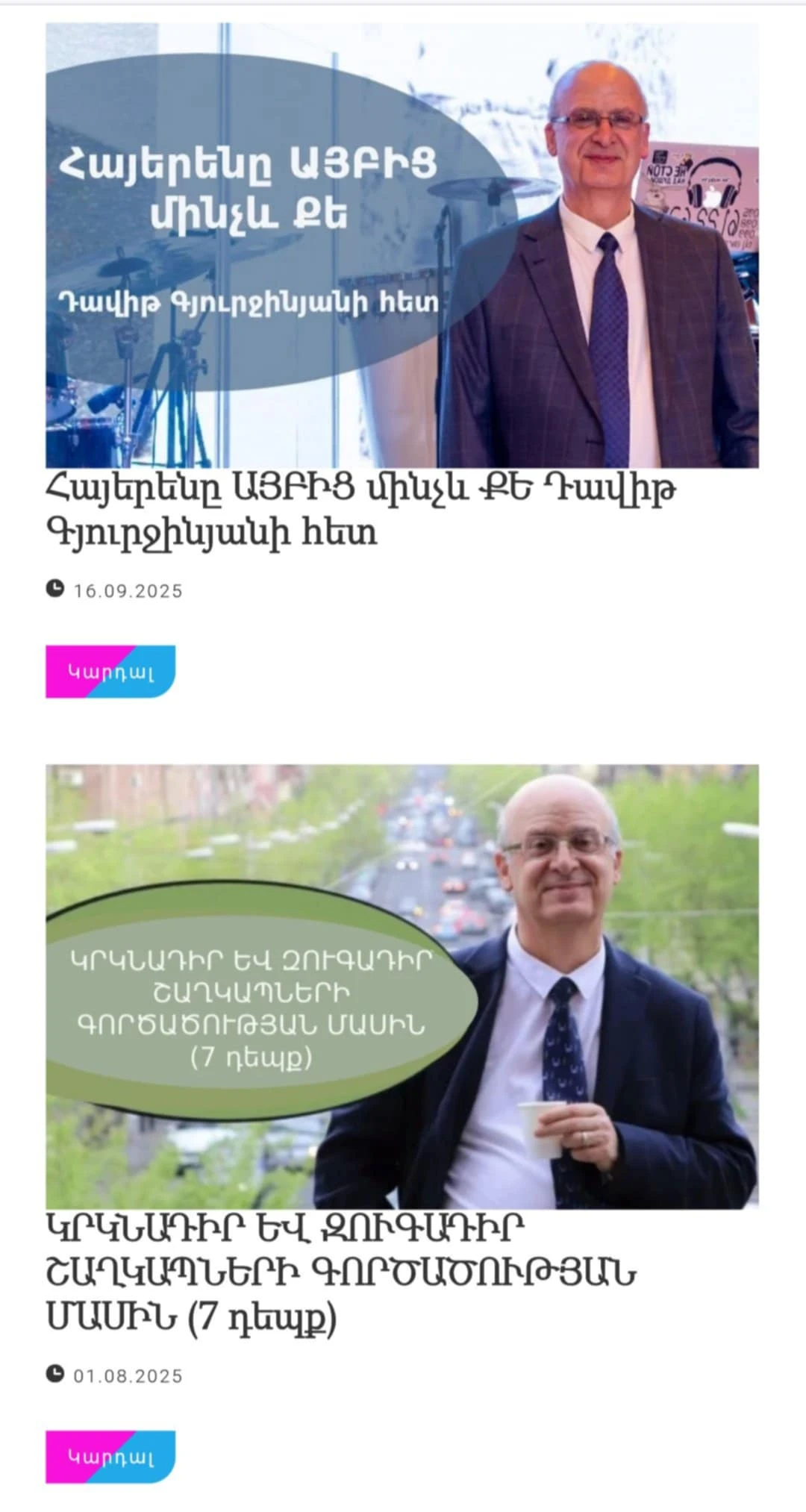The width and height of the screenshot is (806, 1512).
Task: Tap Կարդալ under the 16.09.2025 article
Action: (110, 672)
